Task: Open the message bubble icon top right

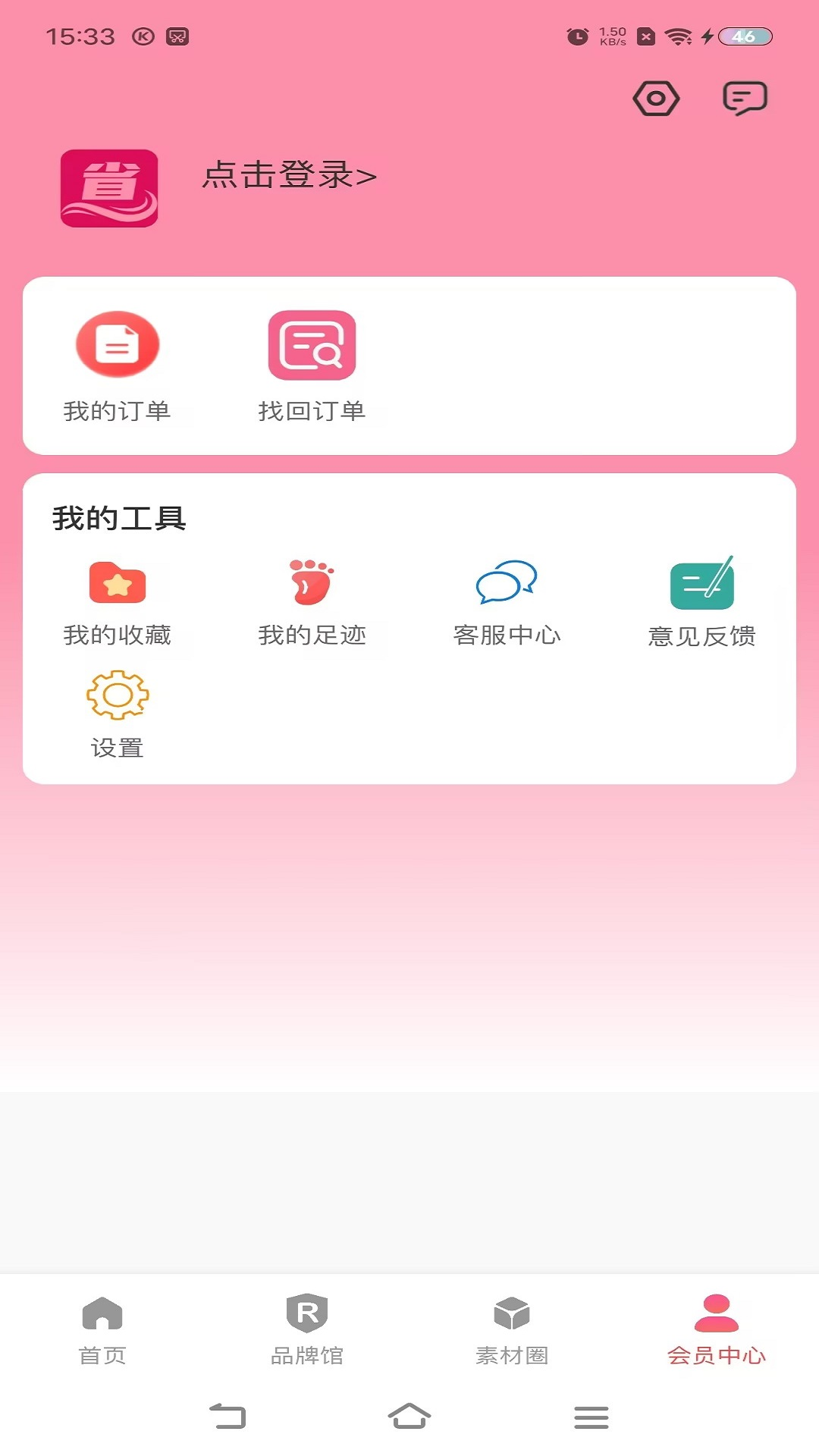Action: pos(744,97)
